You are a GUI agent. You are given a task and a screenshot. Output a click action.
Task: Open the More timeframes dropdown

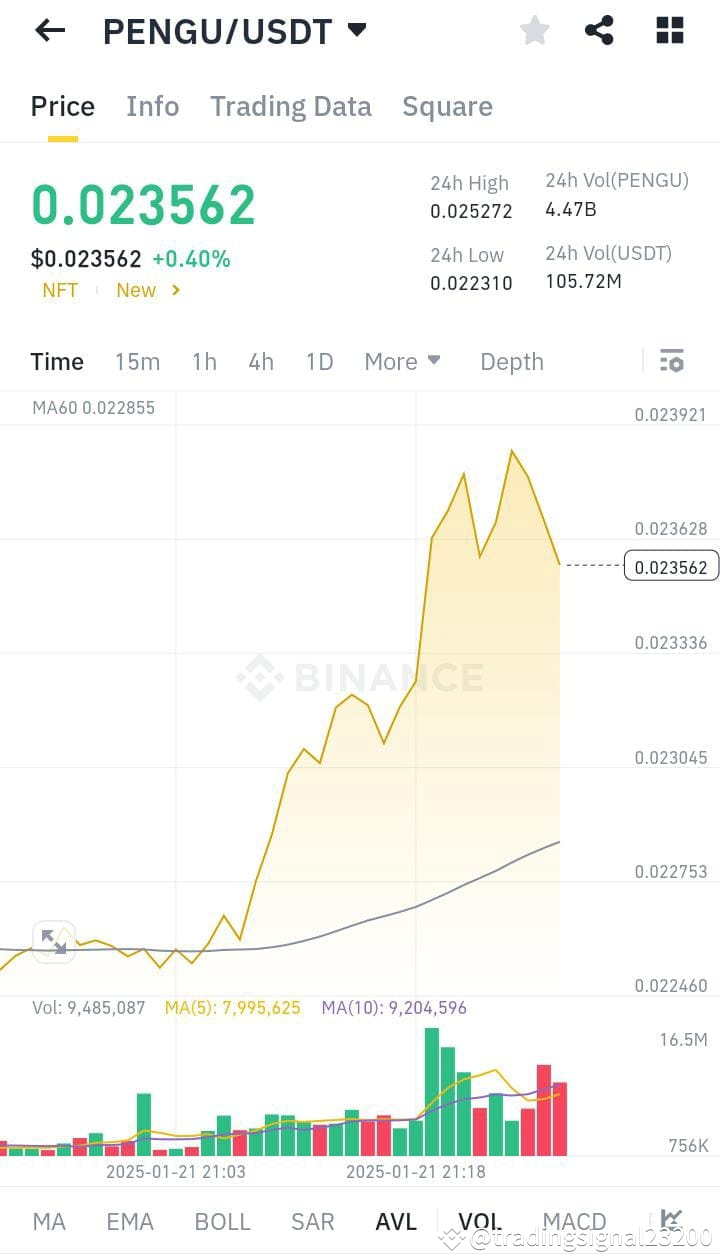click(402, 361)
